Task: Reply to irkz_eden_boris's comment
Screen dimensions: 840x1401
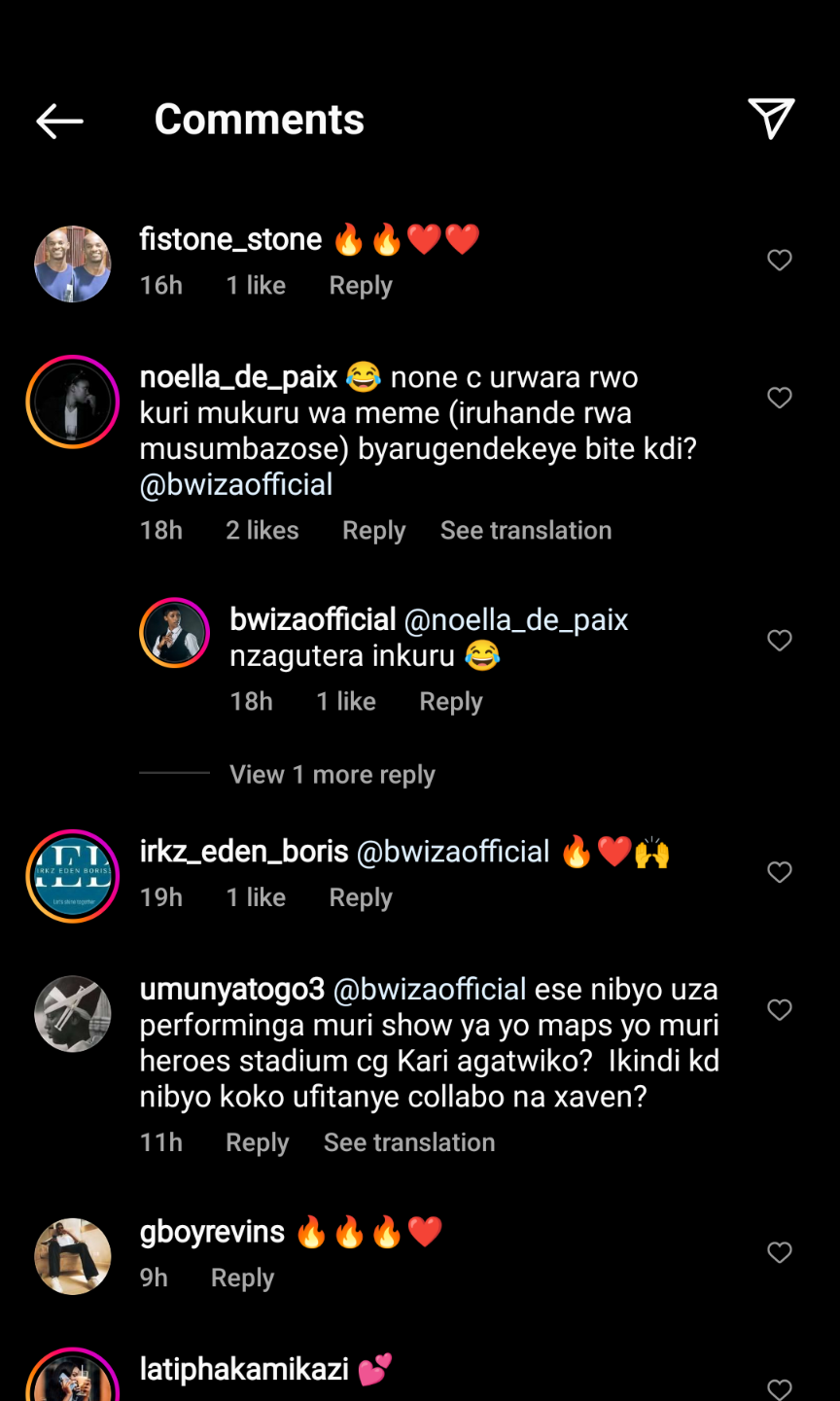Action: pyautogui.click(x=361, y=897)
